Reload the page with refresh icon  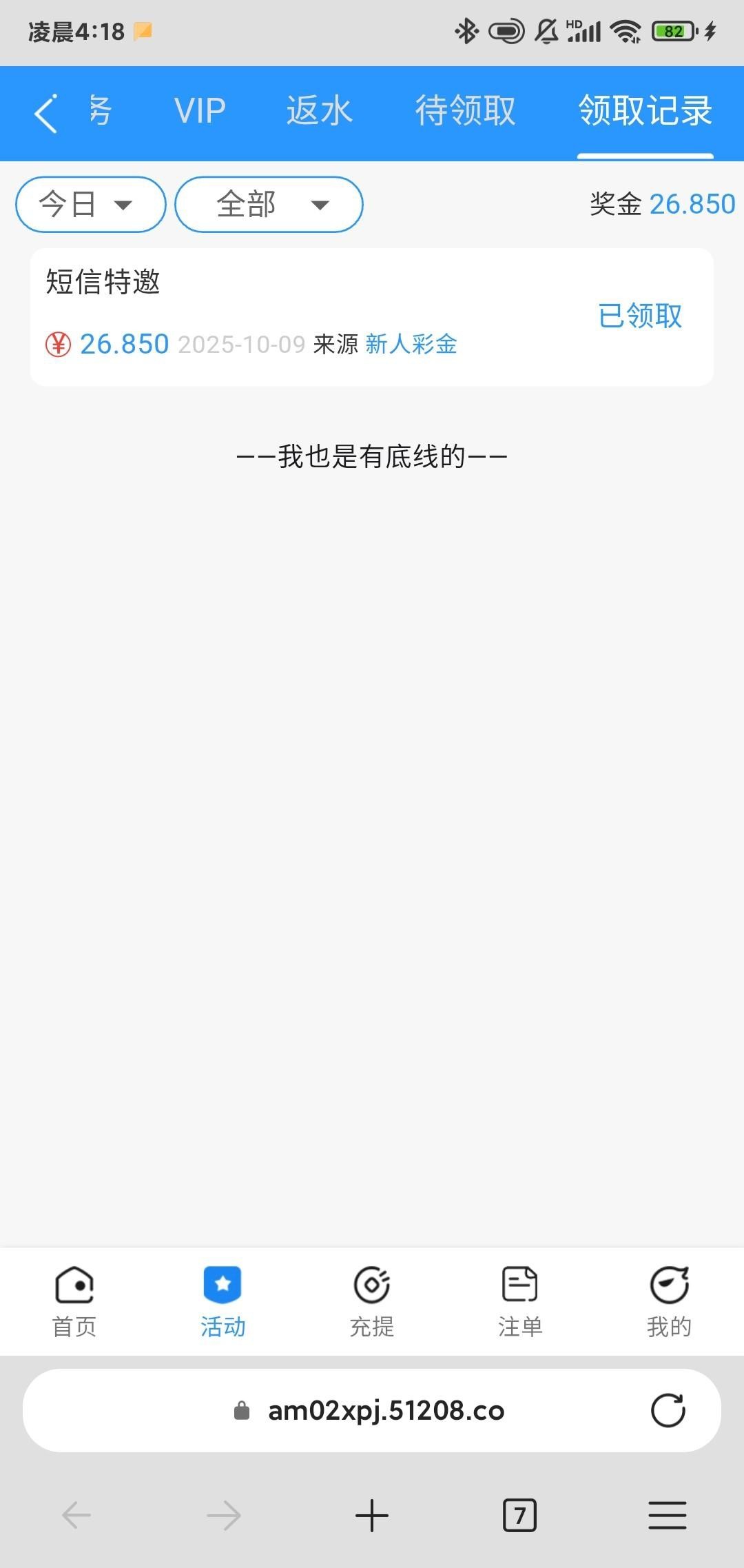(668, 1410)
